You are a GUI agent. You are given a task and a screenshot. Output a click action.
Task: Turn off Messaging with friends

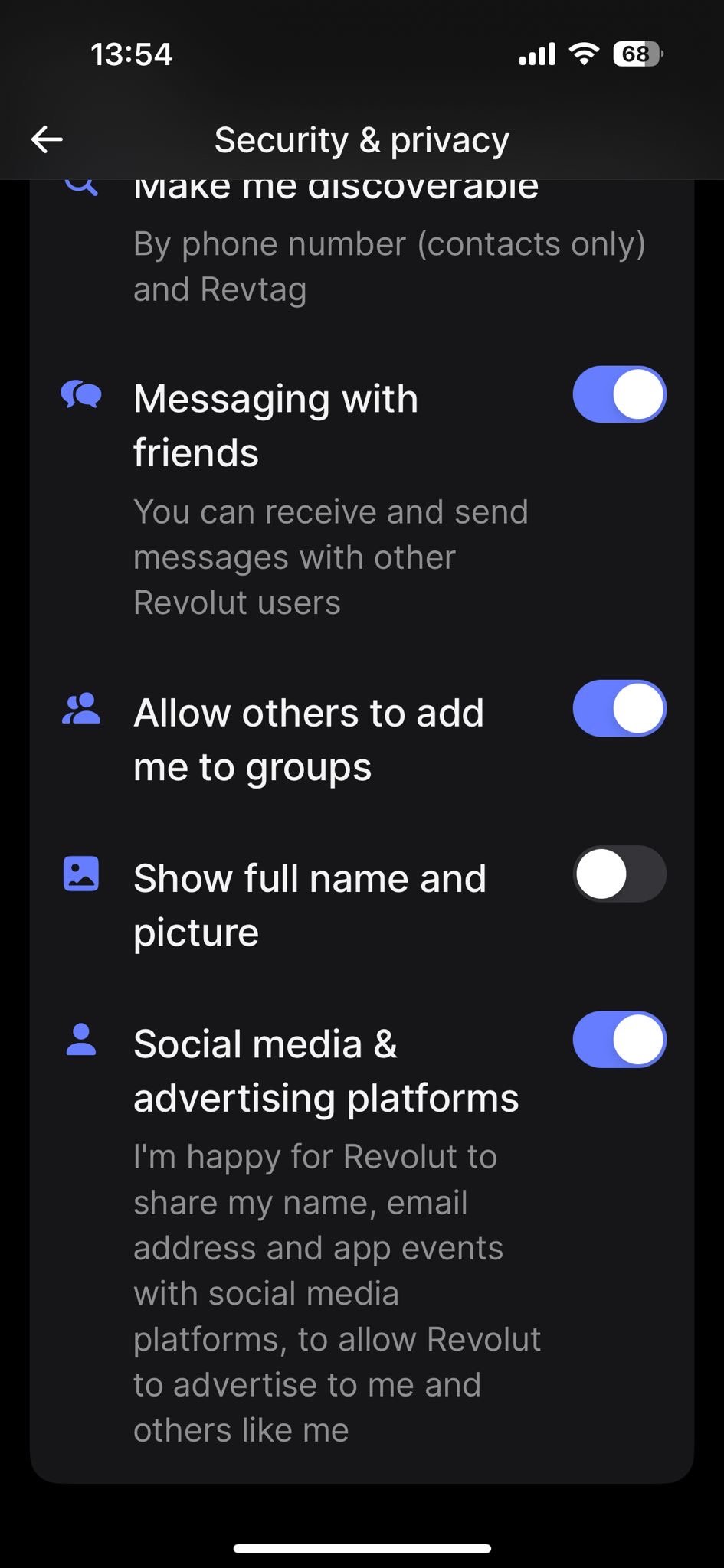click(x=619, y=394)
